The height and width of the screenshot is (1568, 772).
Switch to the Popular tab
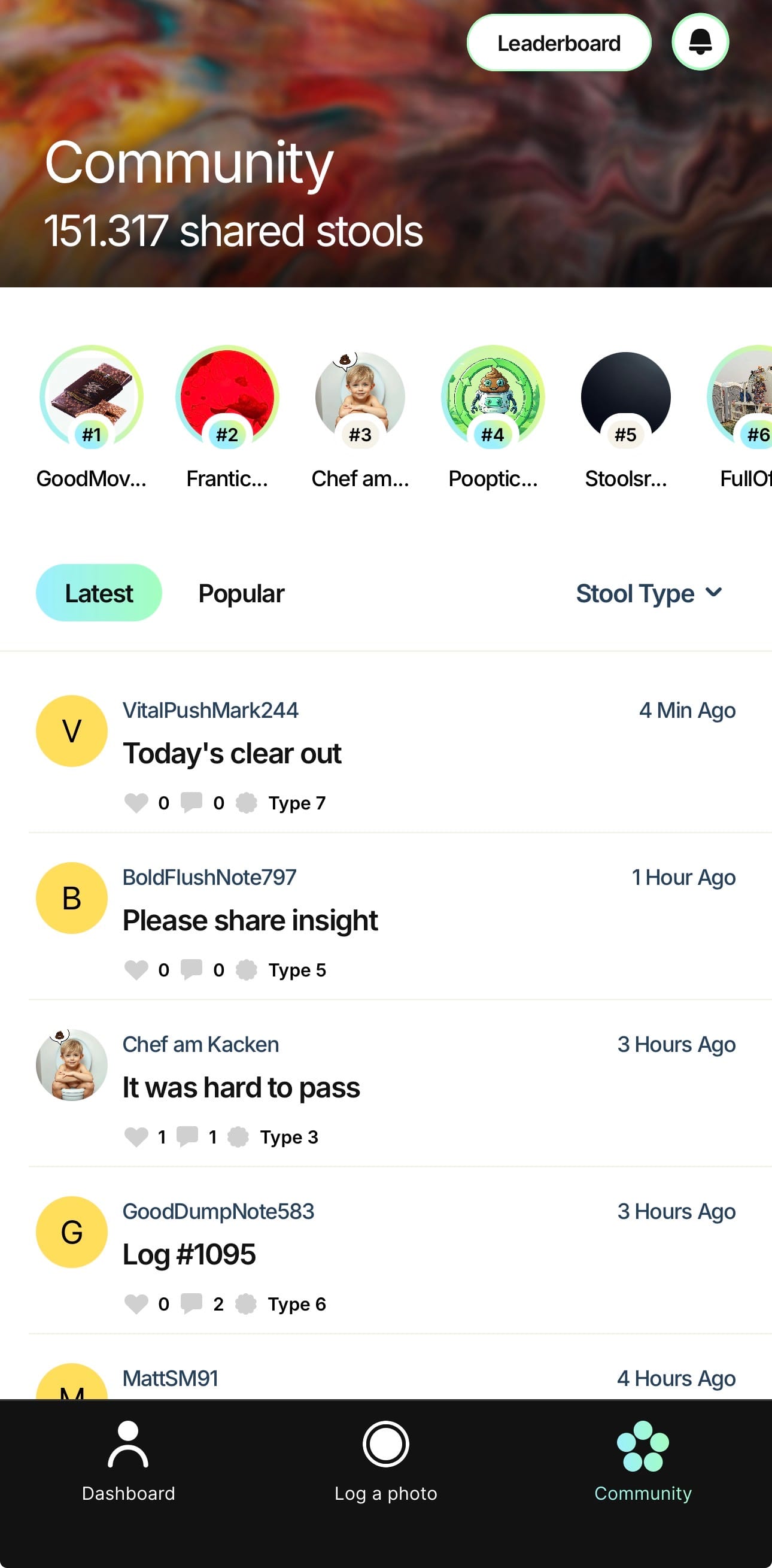[242, 593]
